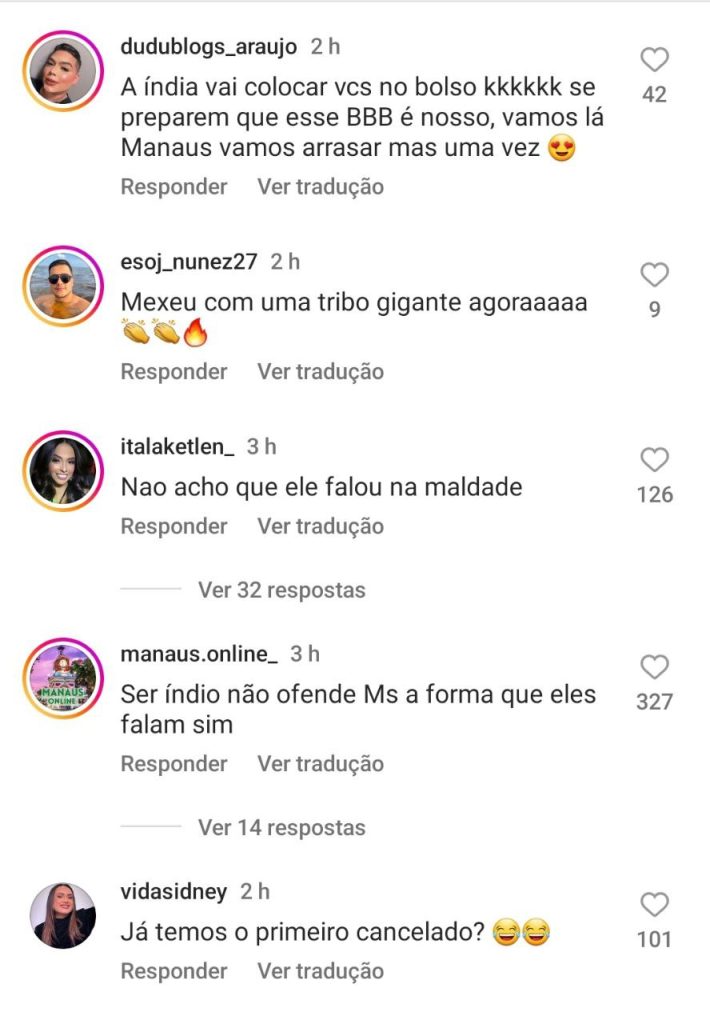Translate vidasidney's comment
The height and width of the screenshot is (1024, 710).
[x=320, y=971]
